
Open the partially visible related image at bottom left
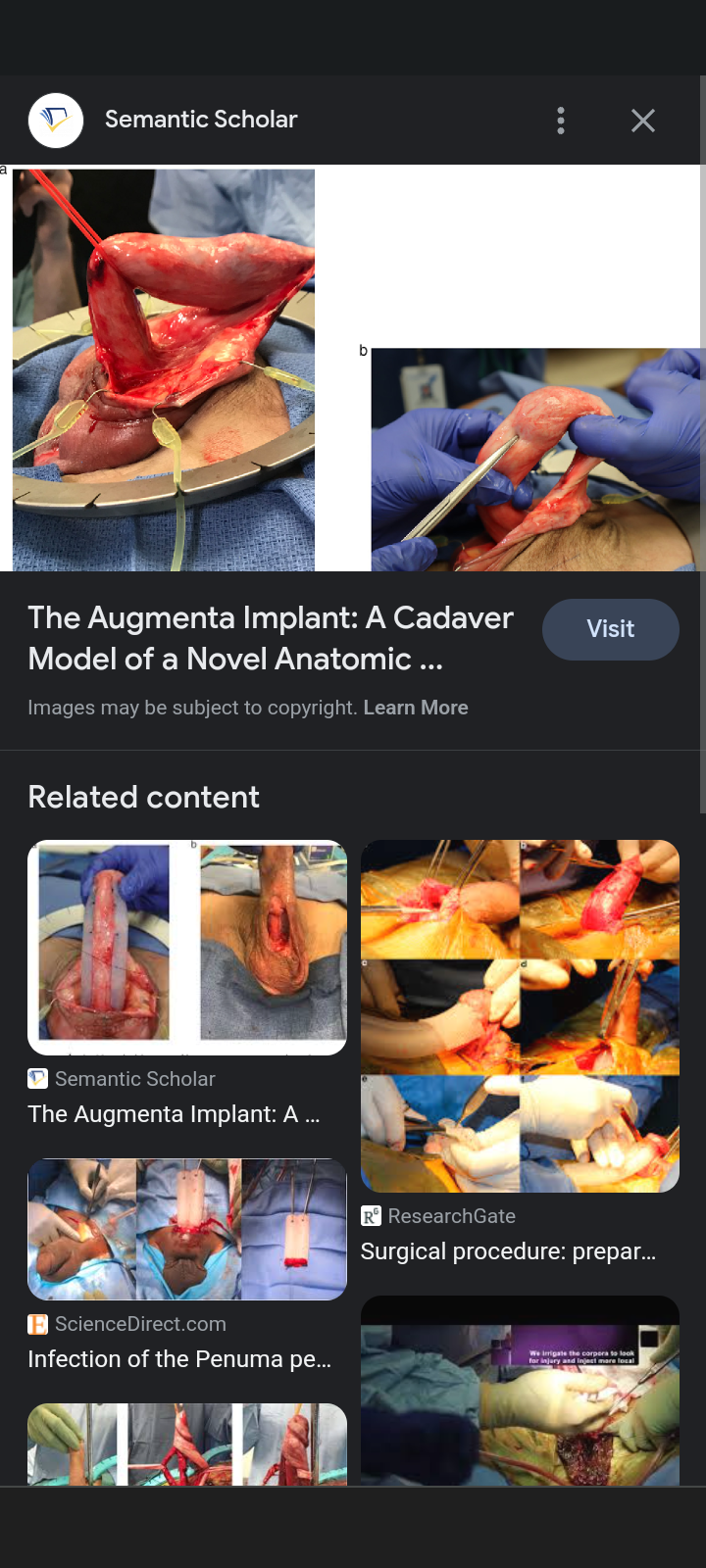[x=187, y=1445]
